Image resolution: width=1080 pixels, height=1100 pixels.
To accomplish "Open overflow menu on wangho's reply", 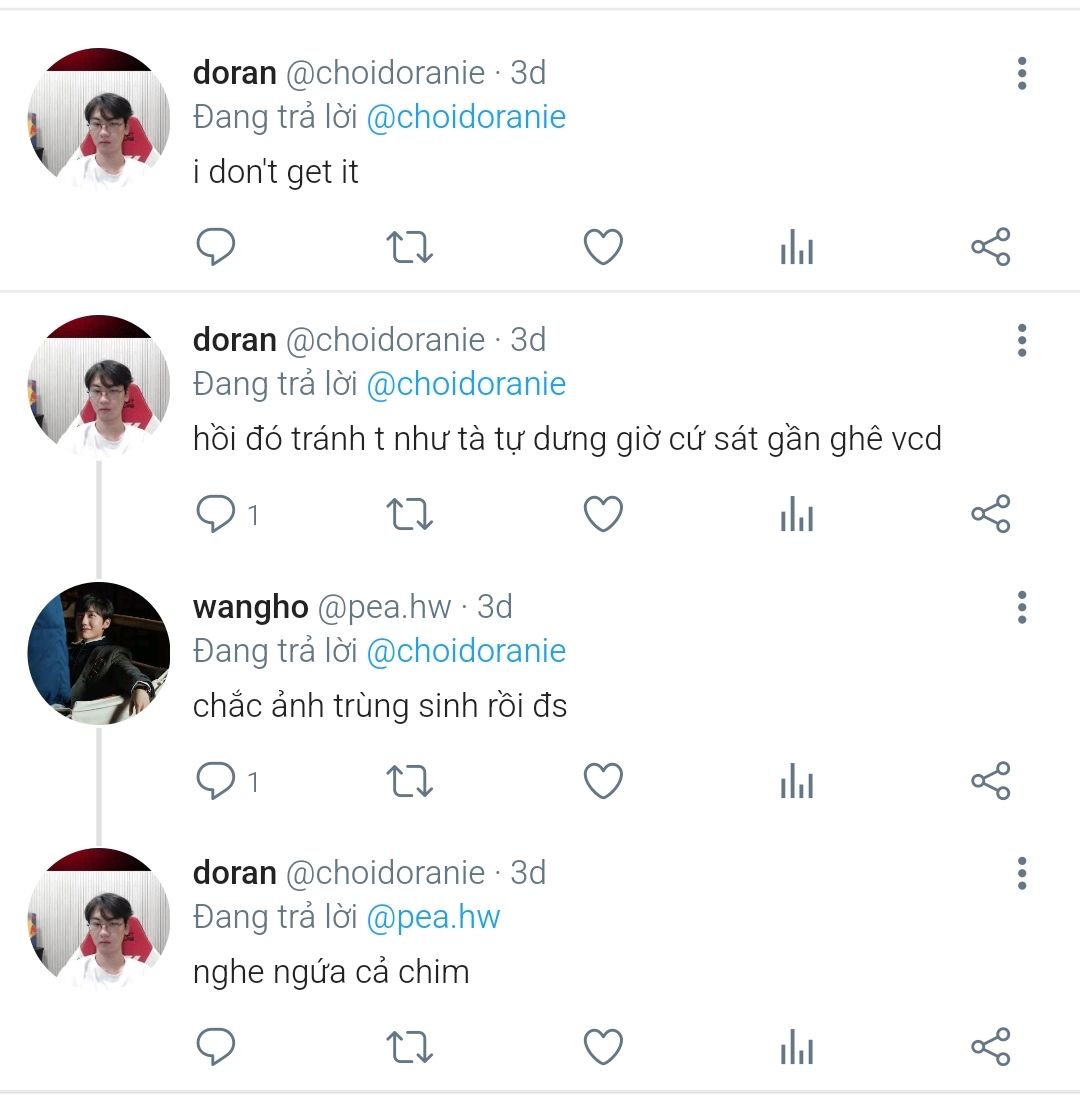I will [x=1021, y=607].
